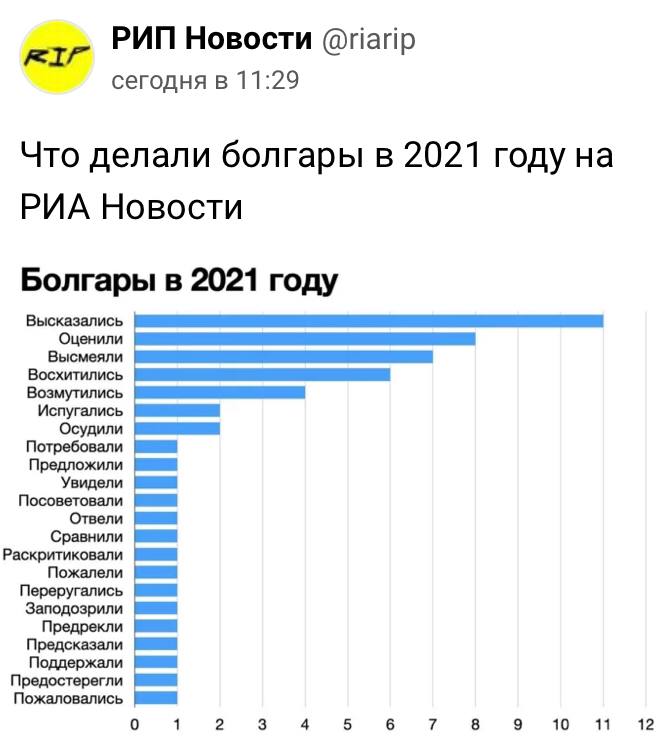Tap the author name РИП Новости
Image resolution: width=663 pixels, height=741 pixels.
coord(211,40)
